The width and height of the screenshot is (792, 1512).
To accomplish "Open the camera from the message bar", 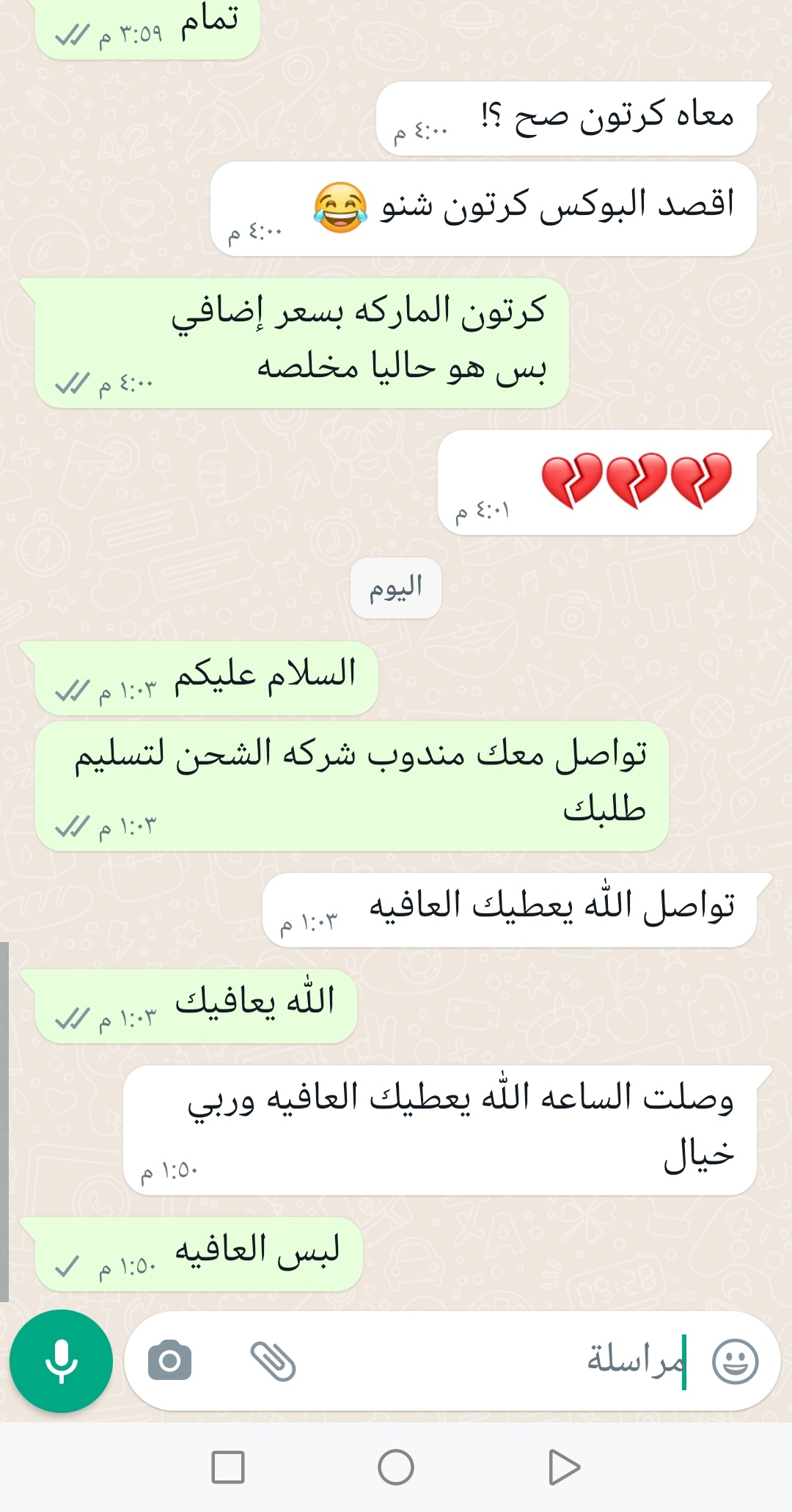I will coord(169,1362).
